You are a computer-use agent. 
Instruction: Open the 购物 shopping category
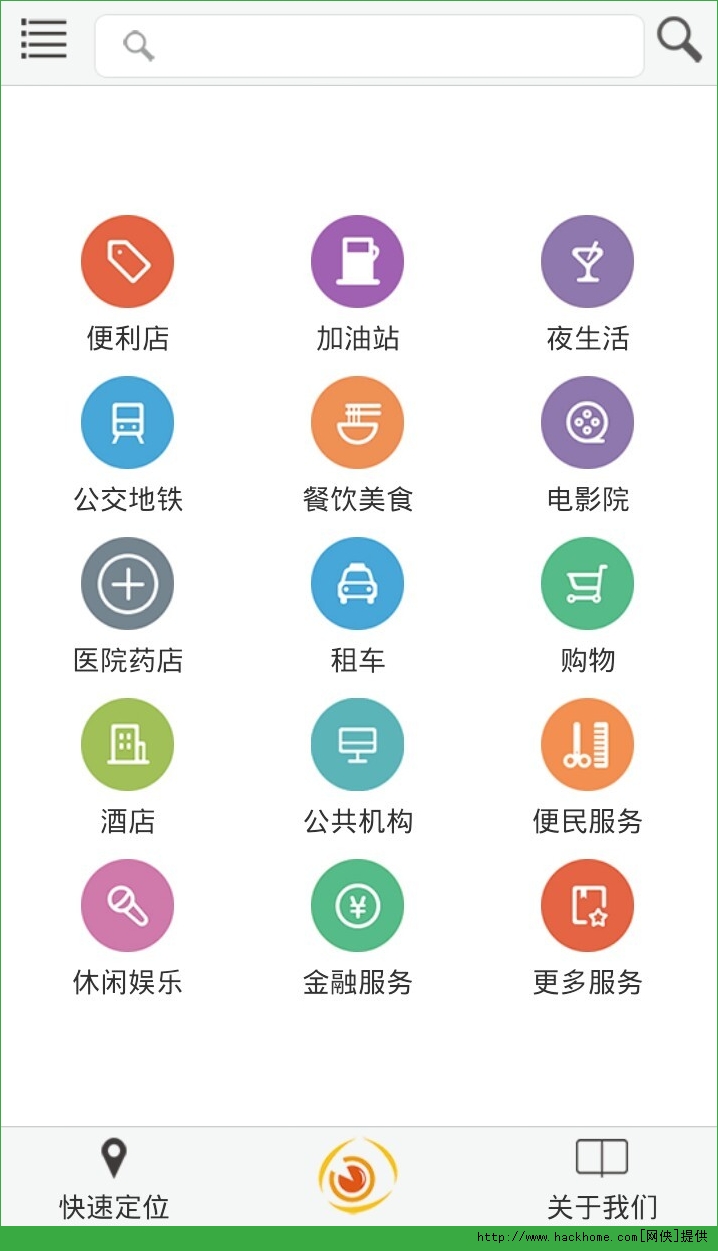pos(587,584)
